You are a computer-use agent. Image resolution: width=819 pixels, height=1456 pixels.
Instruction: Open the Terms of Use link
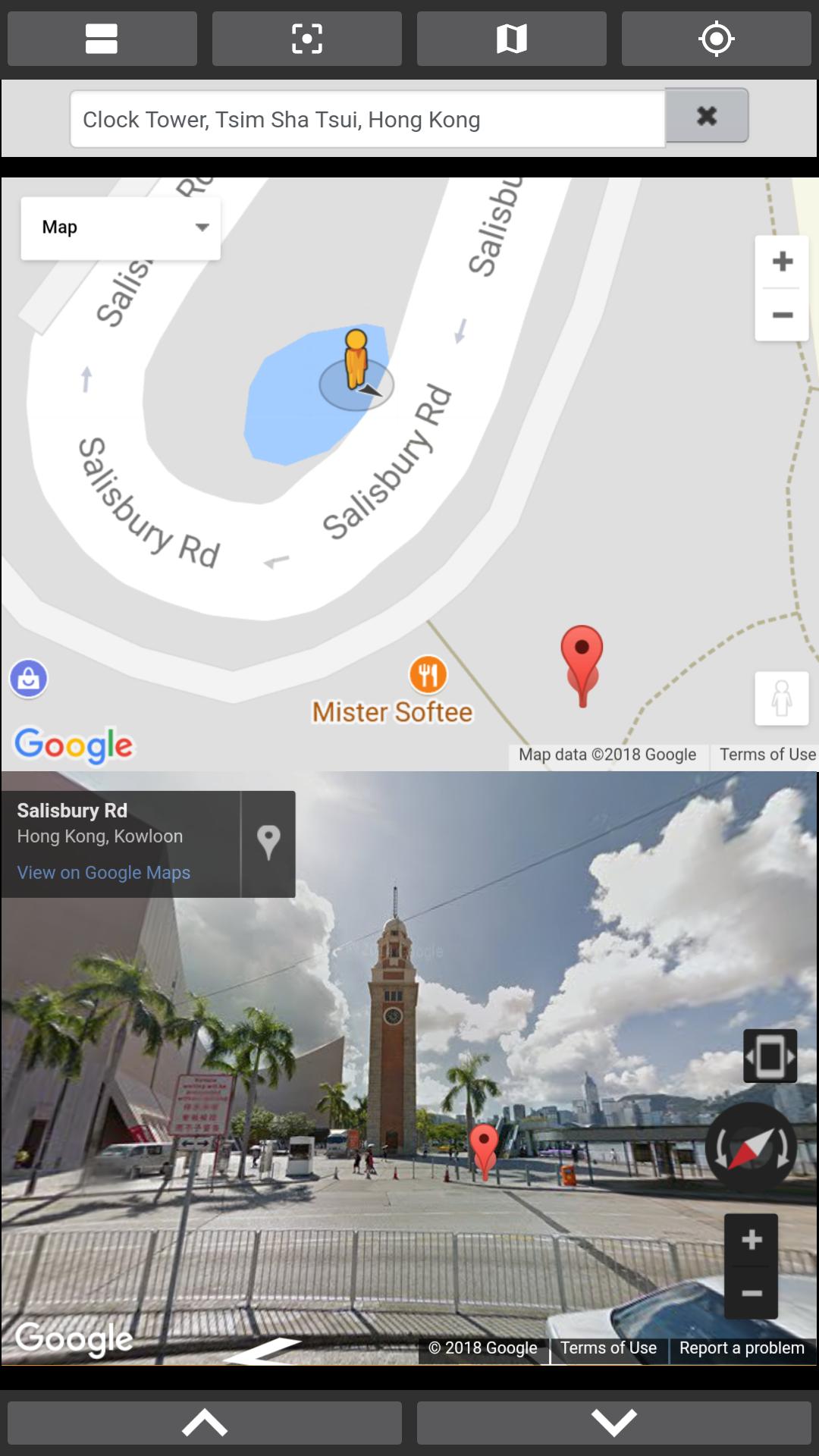pos(767,755)
